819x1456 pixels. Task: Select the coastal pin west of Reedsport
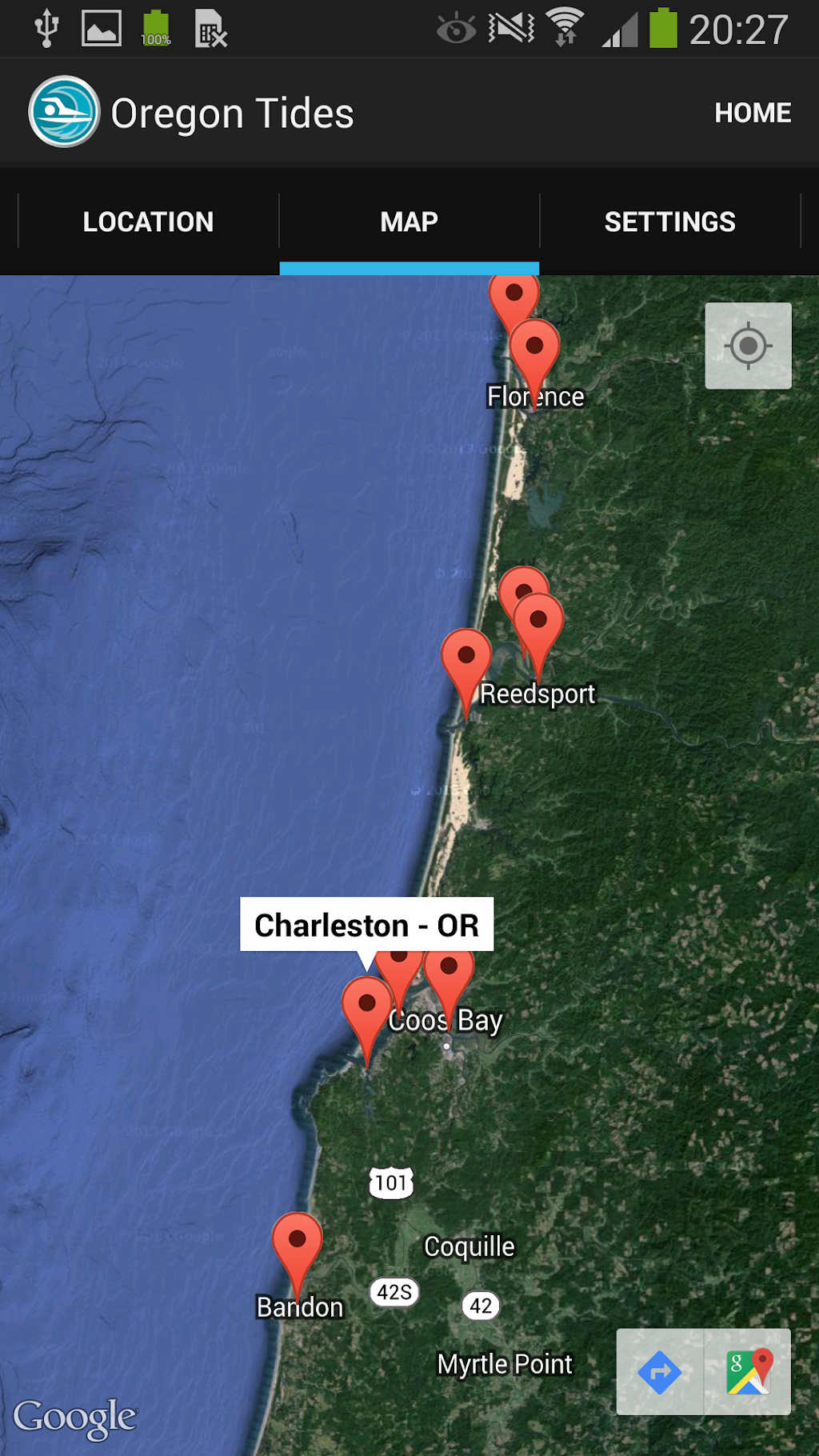(465, 661)
